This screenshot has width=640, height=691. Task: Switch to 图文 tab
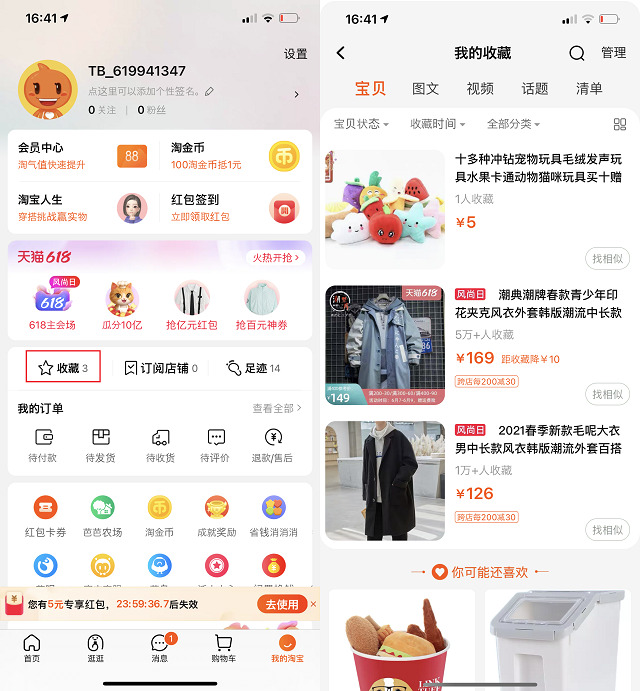point(425,88)
